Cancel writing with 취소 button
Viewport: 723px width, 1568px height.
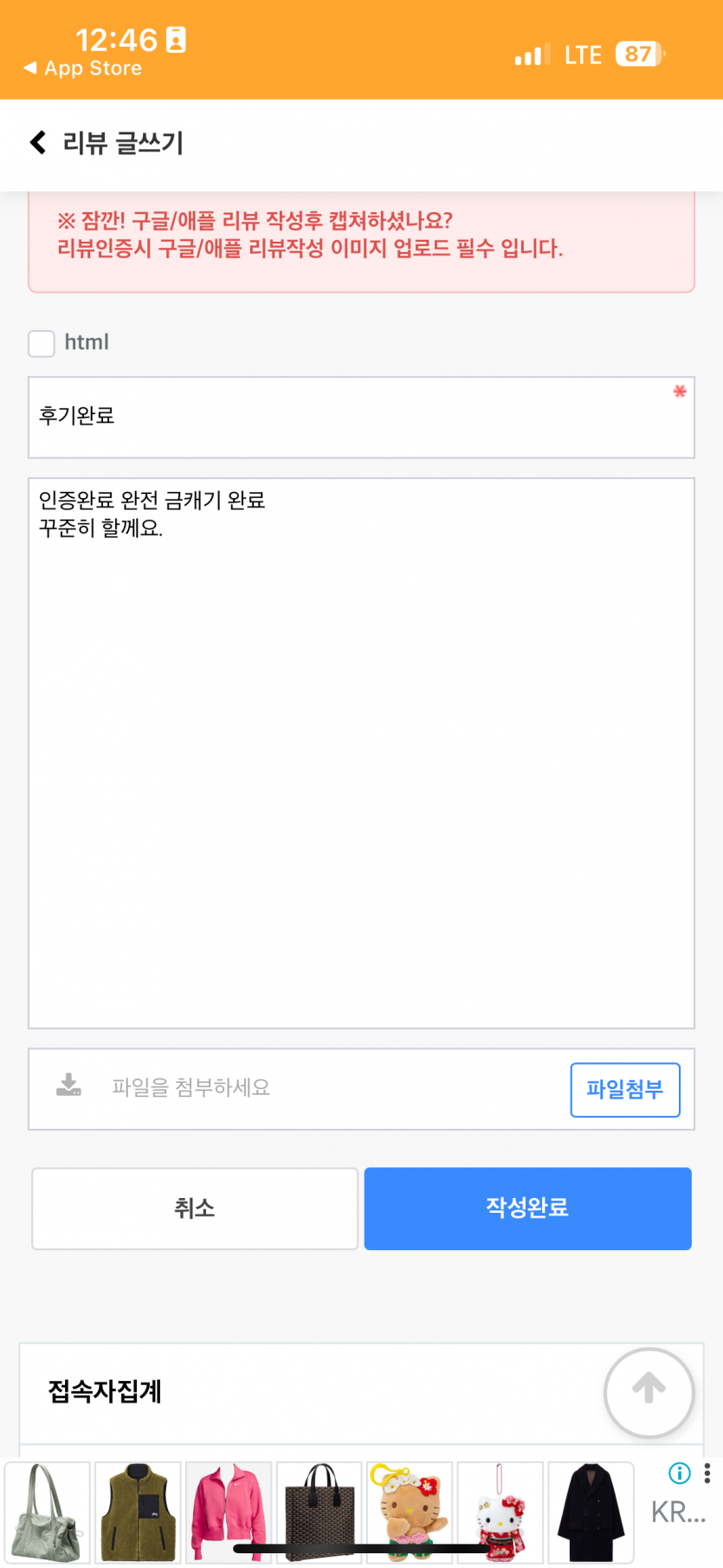195,1208
